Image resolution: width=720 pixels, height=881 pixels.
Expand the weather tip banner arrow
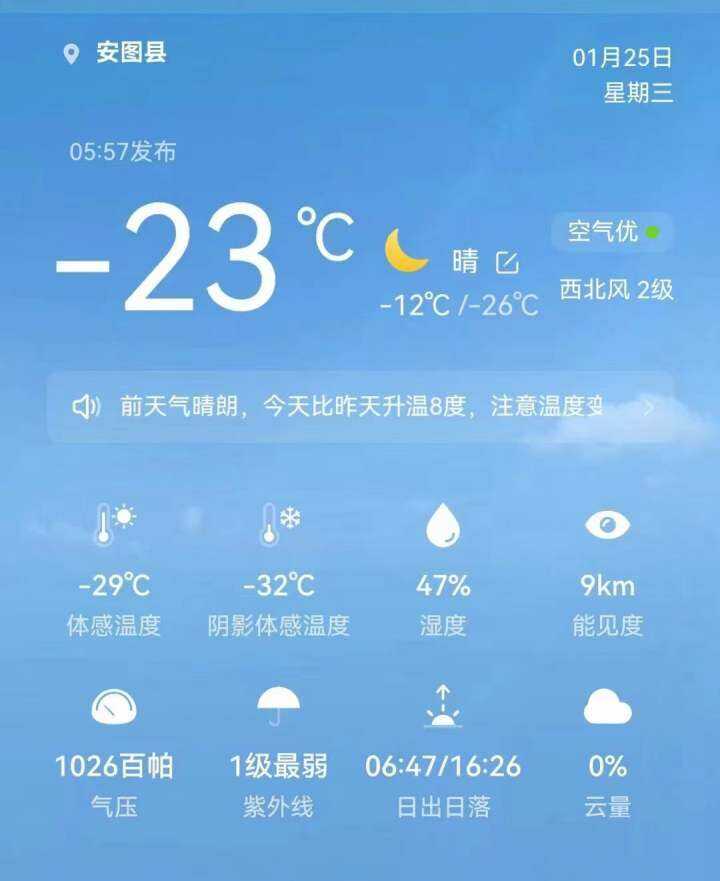pos(649,407)
